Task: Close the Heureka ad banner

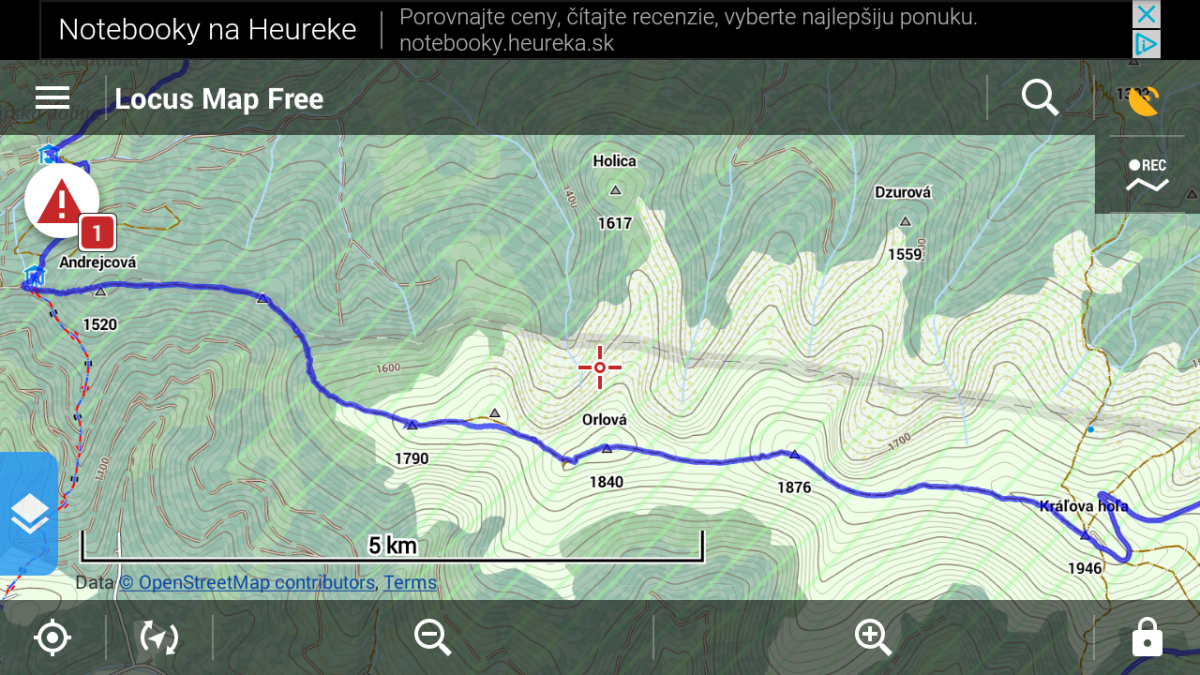Action: [x=1146, y=14]
